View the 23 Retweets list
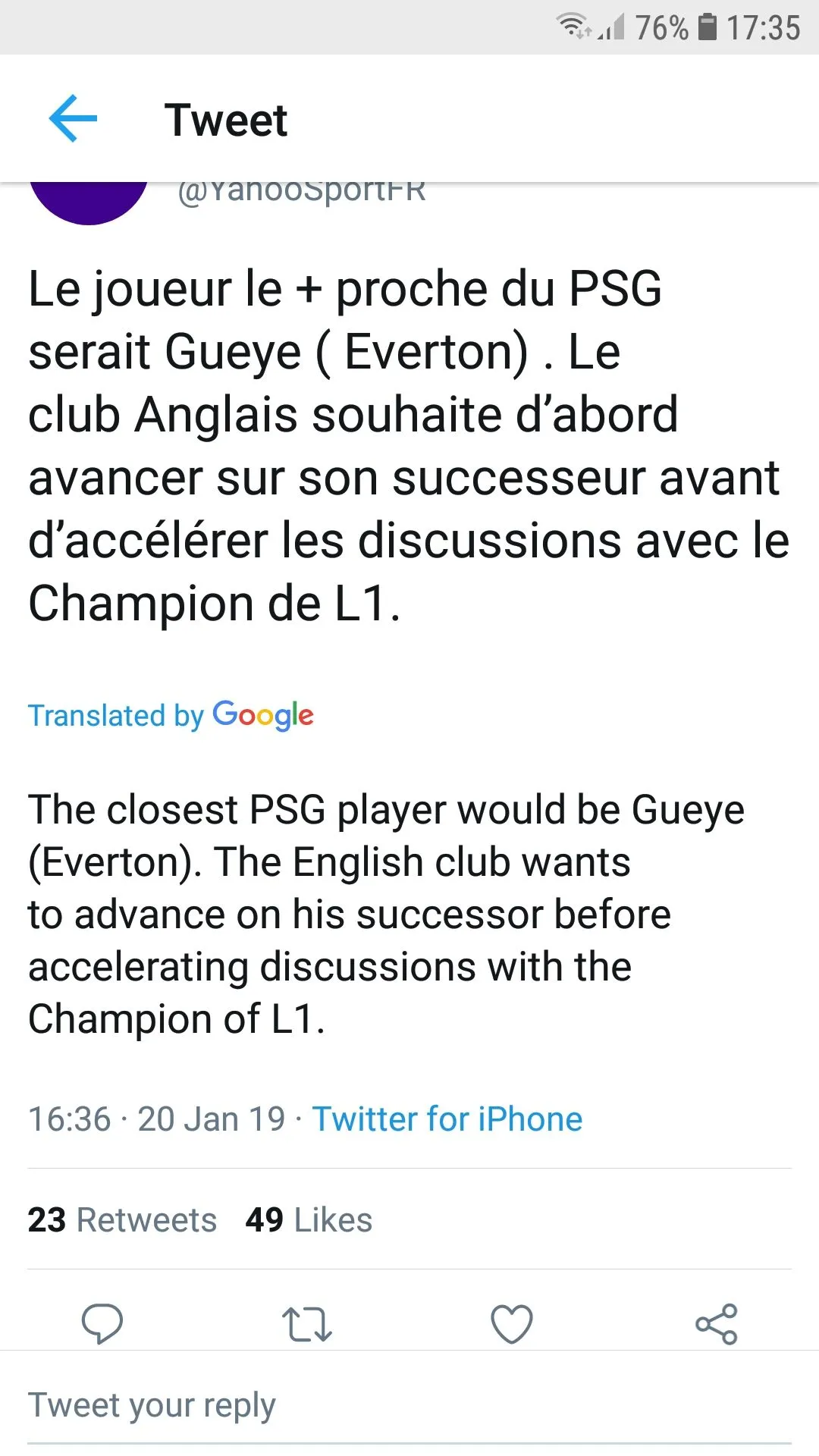Screen dimensions: 819x1456 (121, 1219)
